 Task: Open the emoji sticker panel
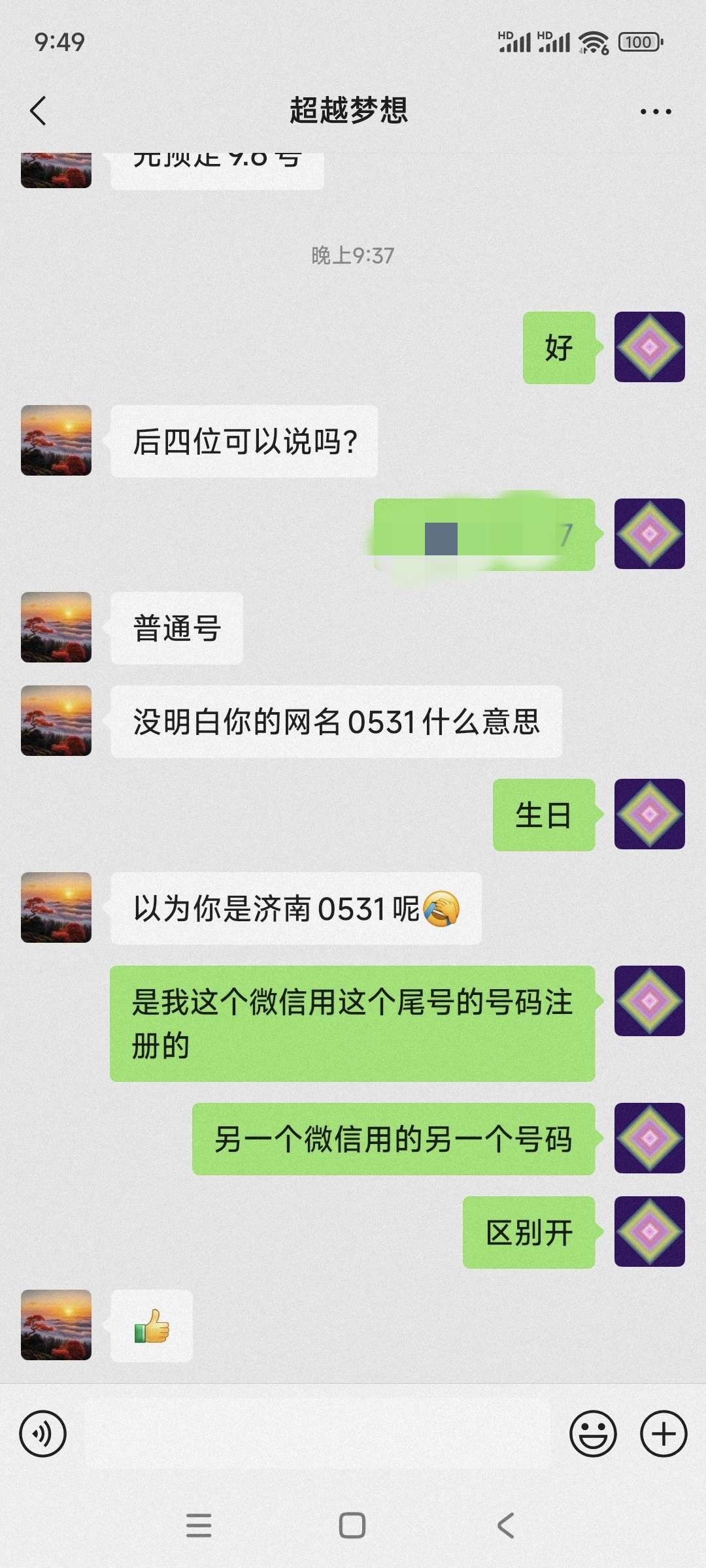[593, 1434]
